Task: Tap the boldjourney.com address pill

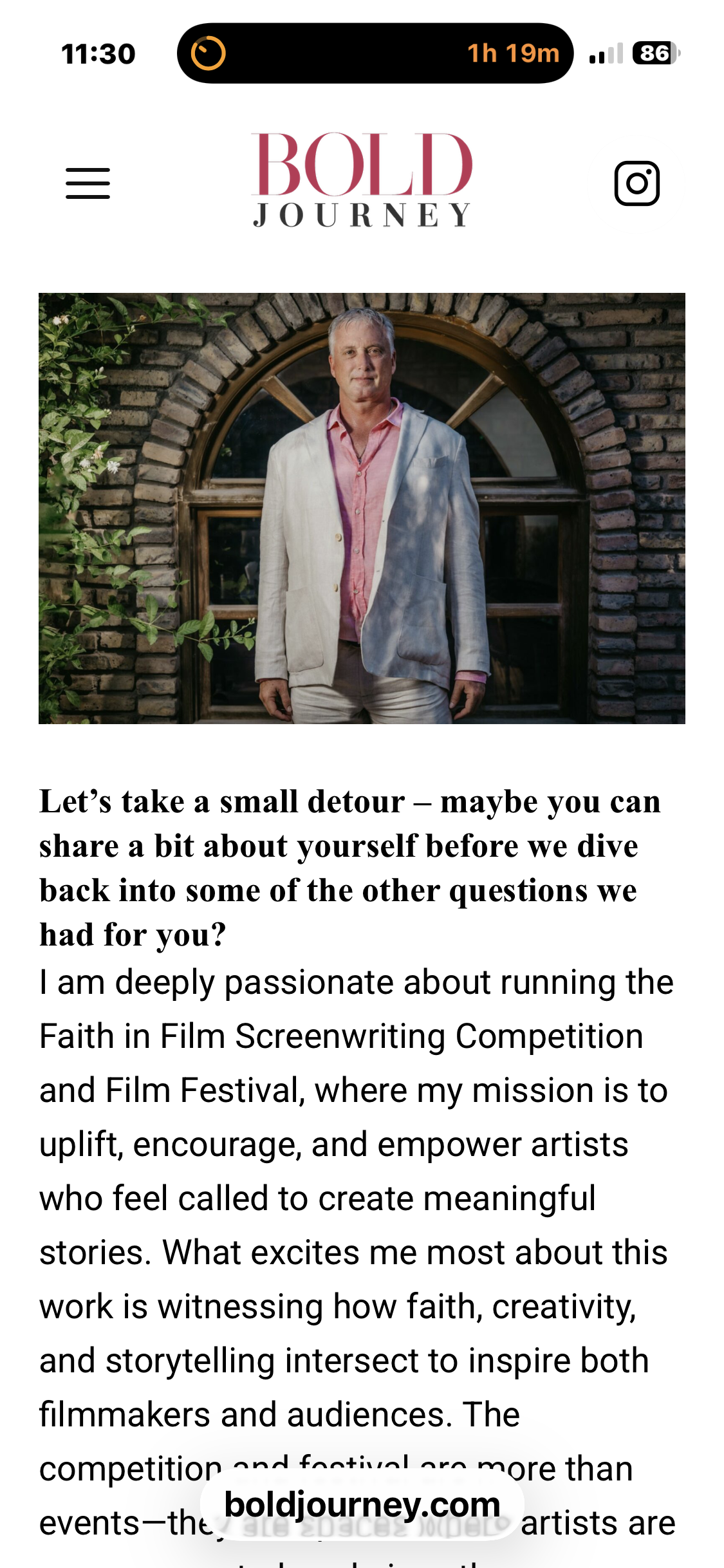Action: coord(362,1505)
